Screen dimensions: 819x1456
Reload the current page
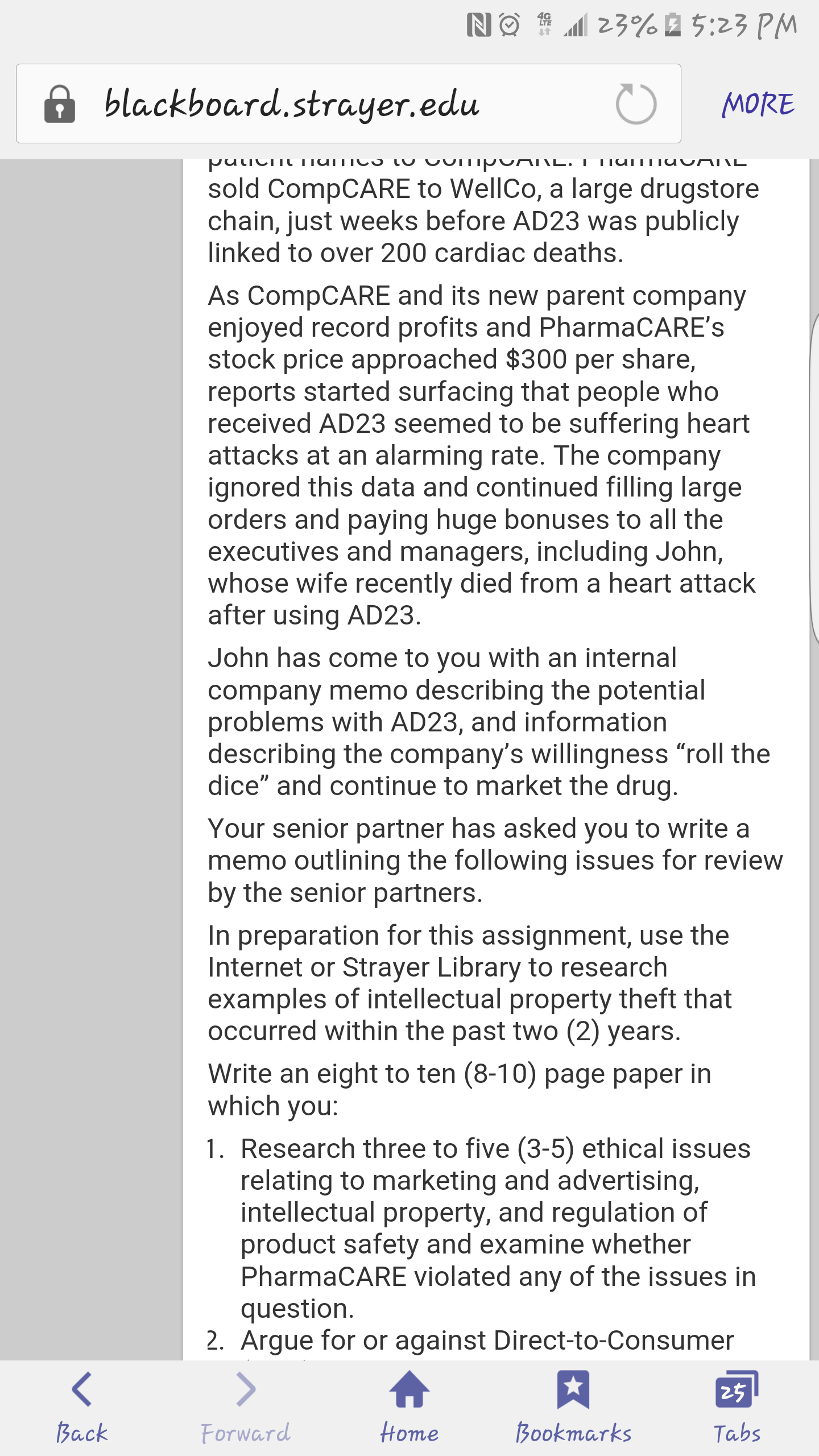[636, 104]
